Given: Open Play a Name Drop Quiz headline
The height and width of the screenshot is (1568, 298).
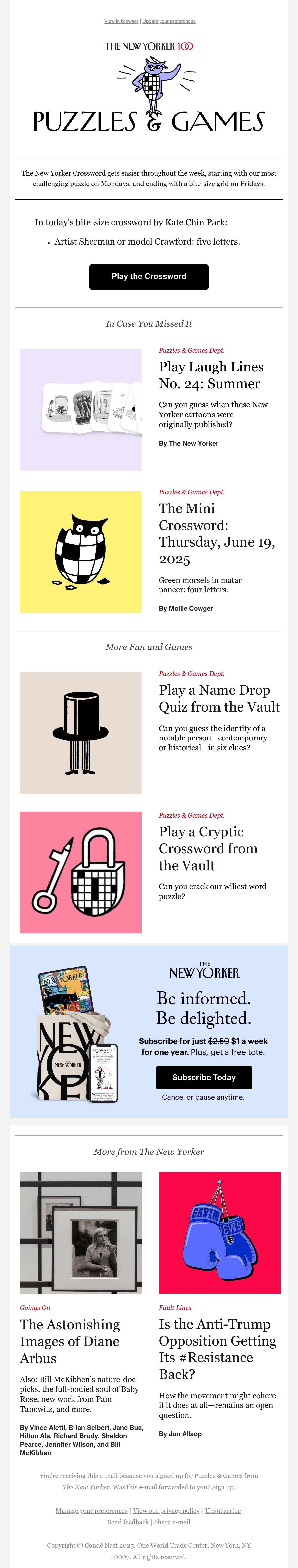Looking at the screenshot, I should click(220, 698).
